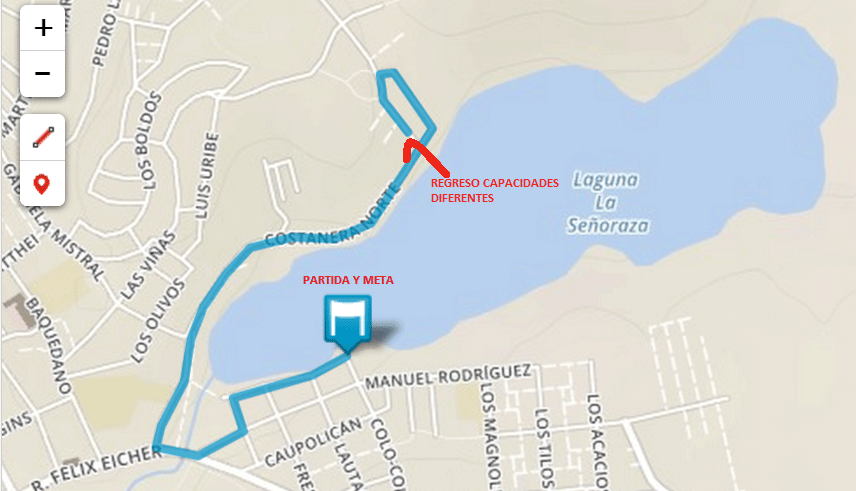Tap the Partida y Meta flag marker

coord(346,320)
